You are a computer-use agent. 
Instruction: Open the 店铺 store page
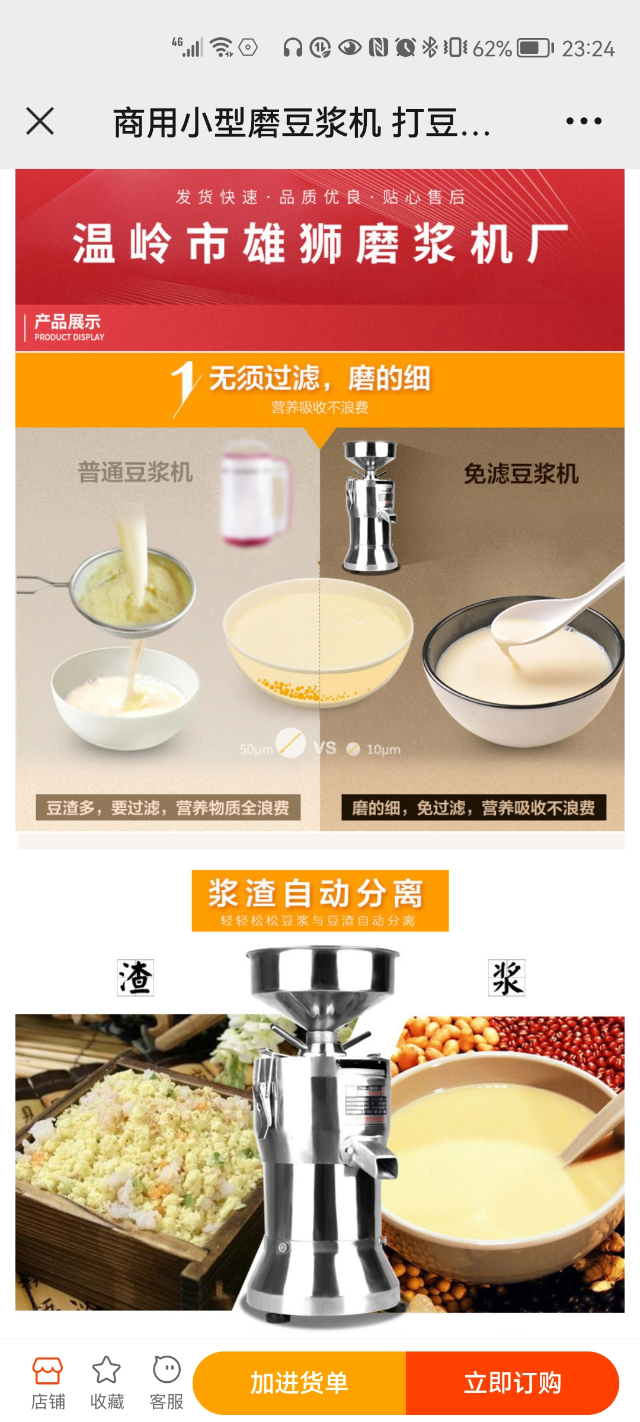(x=47, y=1383)
